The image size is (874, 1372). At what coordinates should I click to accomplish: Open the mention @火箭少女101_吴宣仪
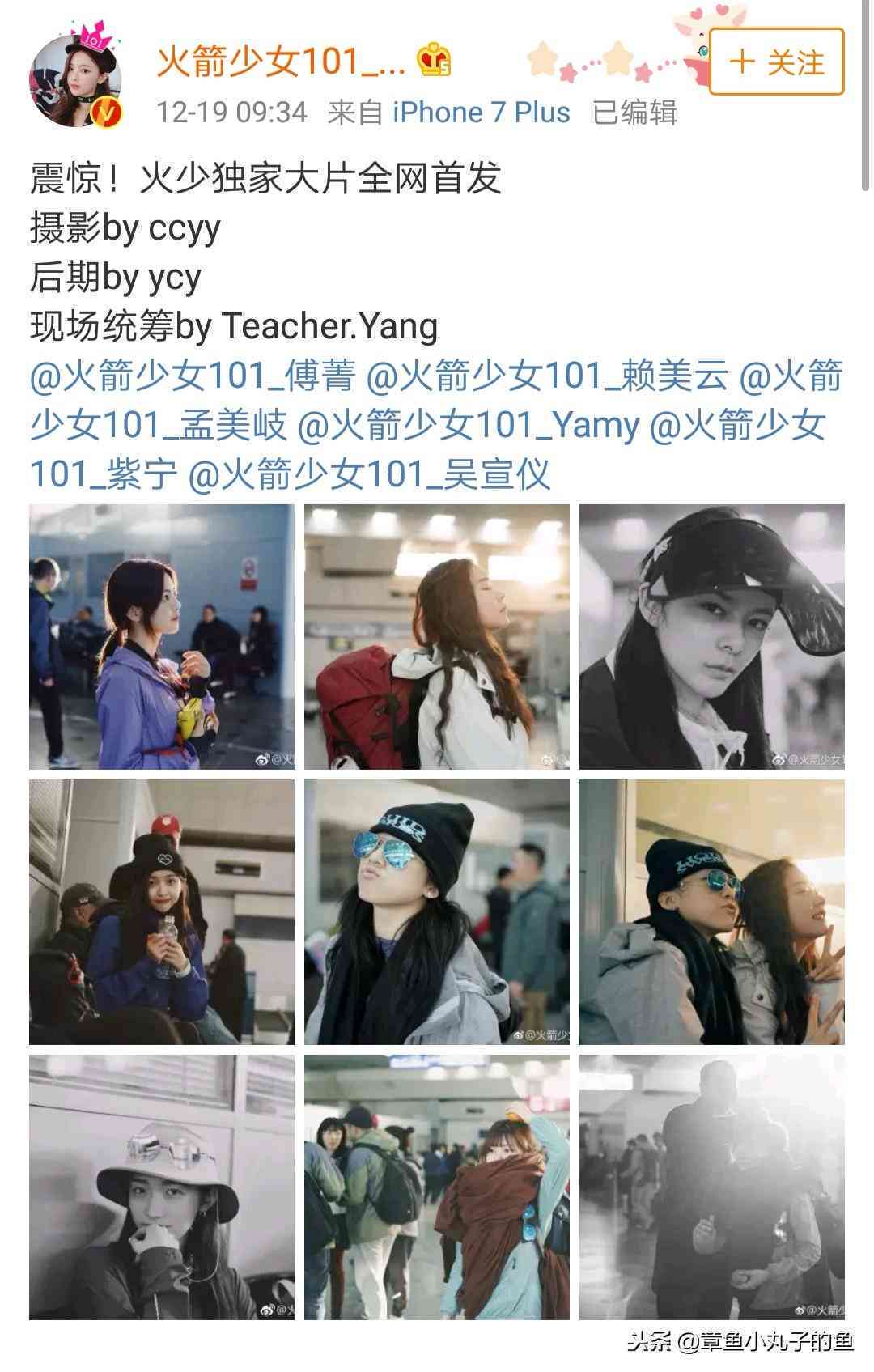click(369, 474)
